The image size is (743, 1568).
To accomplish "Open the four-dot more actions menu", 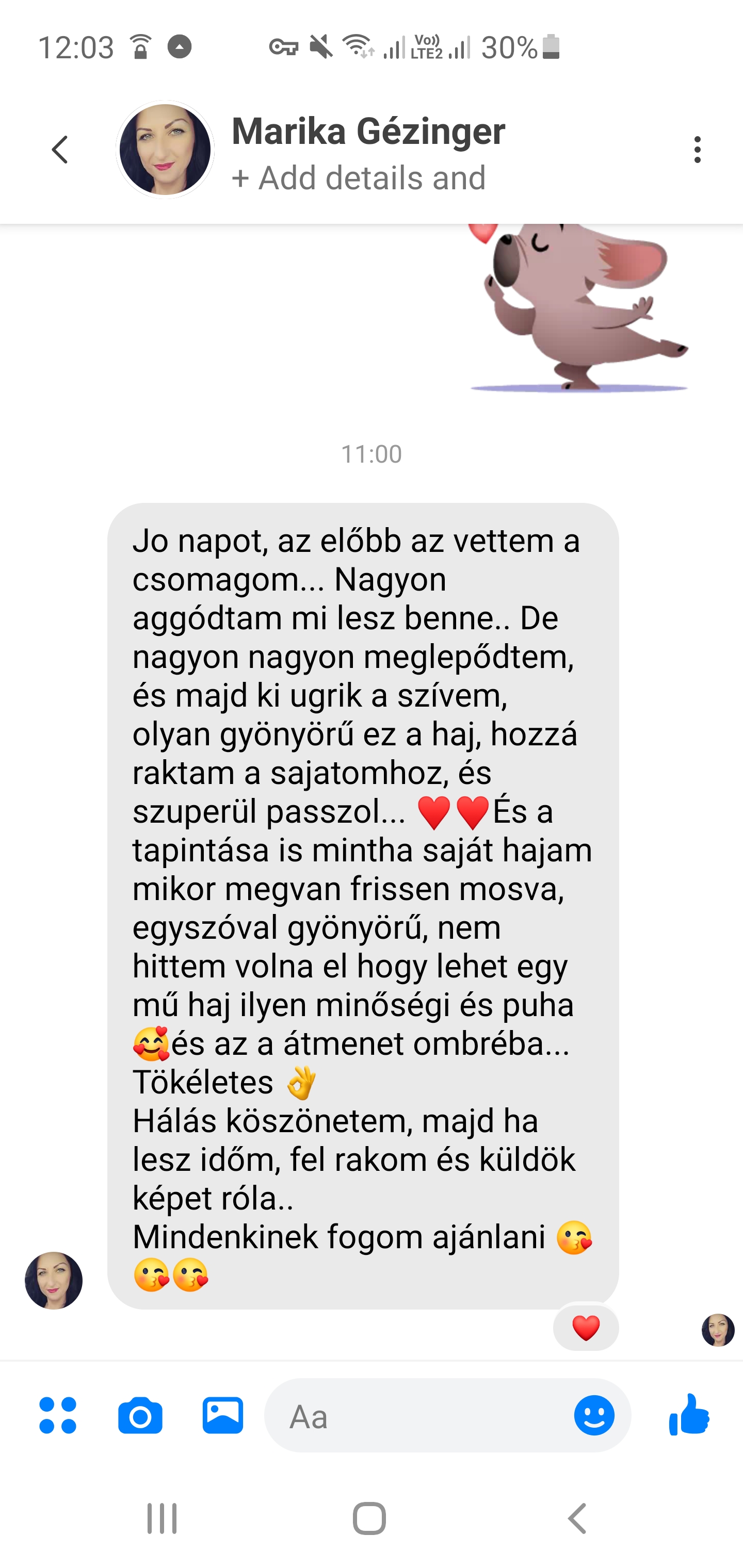I will [x=58, y=1415].
